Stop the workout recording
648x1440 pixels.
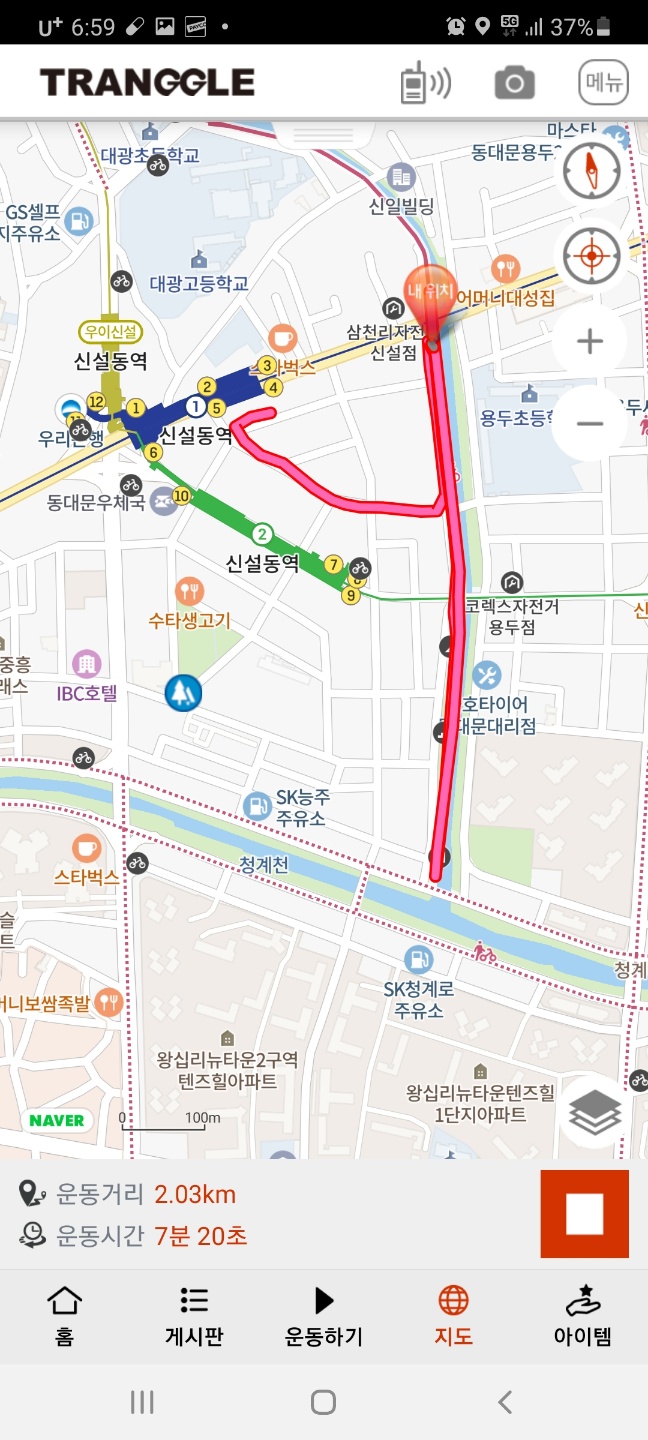pos(584,1214)
